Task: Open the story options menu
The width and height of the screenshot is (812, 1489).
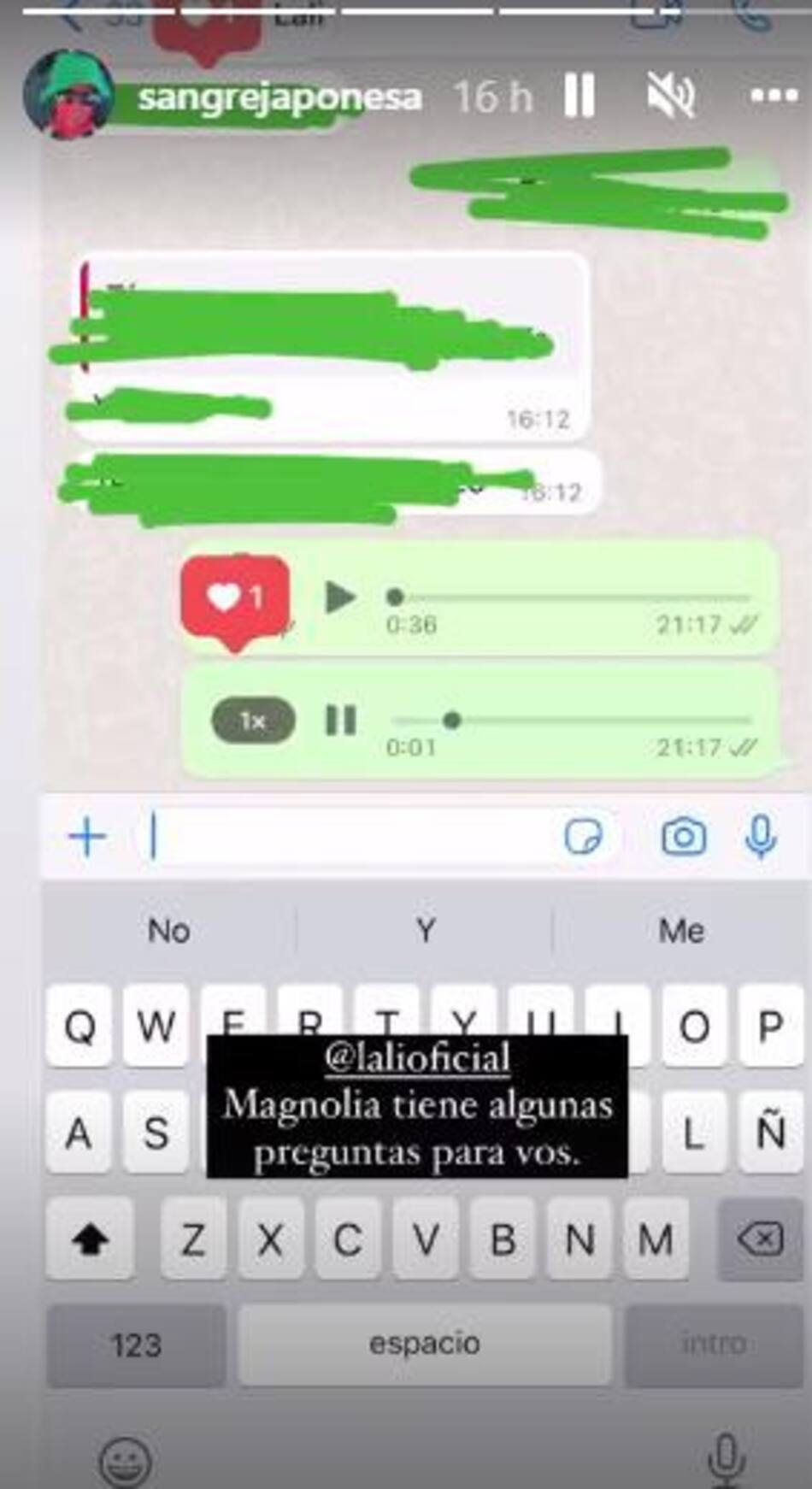Action: click(773, 96)
